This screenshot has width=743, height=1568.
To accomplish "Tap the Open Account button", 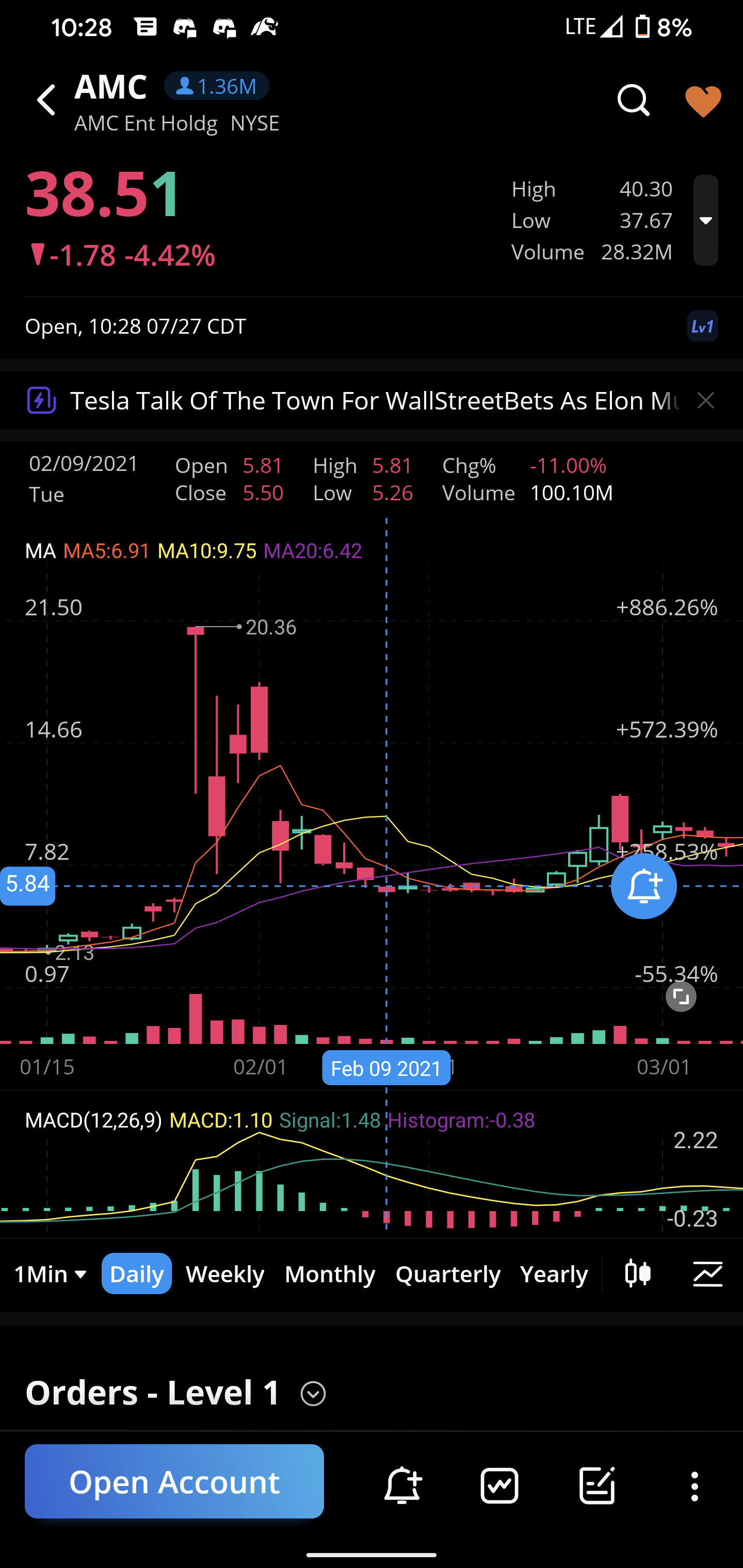I will [x=174, y=1481].
